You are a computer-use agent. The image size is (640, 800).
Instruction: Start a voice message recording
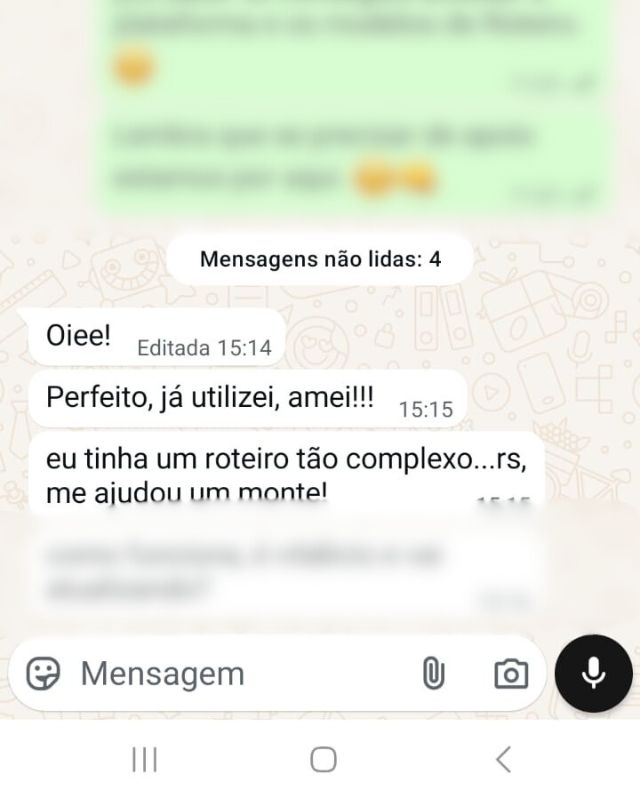[594, 673]
